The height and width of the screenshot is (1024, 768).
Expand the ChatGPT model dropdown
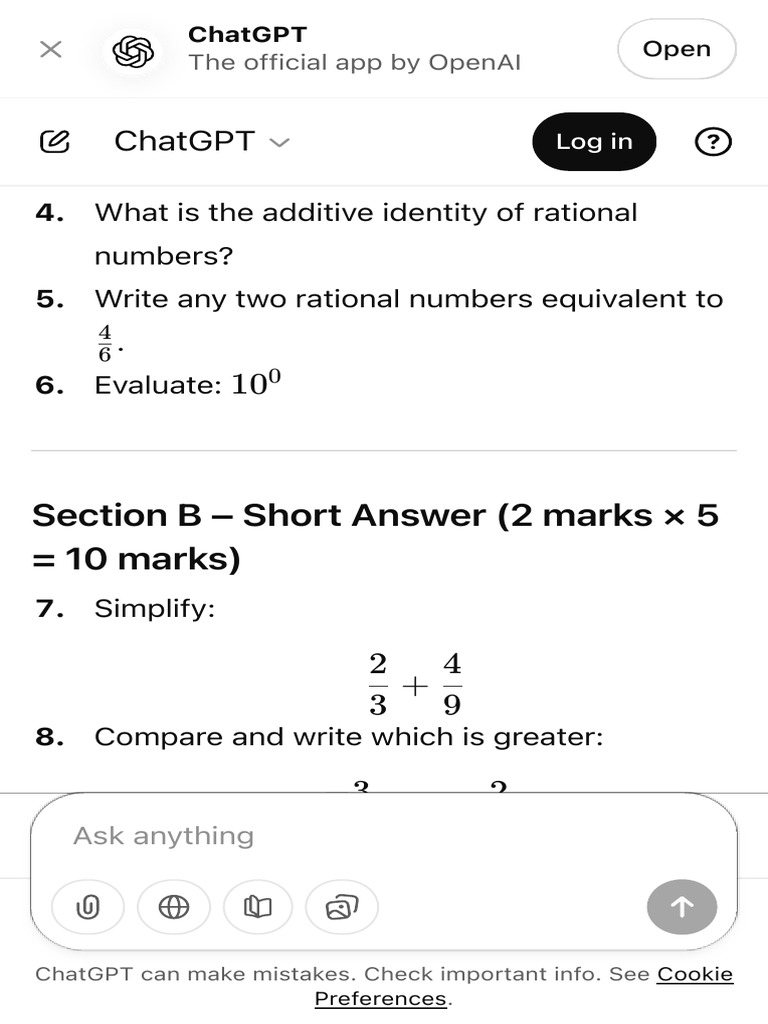coord(201,141)
